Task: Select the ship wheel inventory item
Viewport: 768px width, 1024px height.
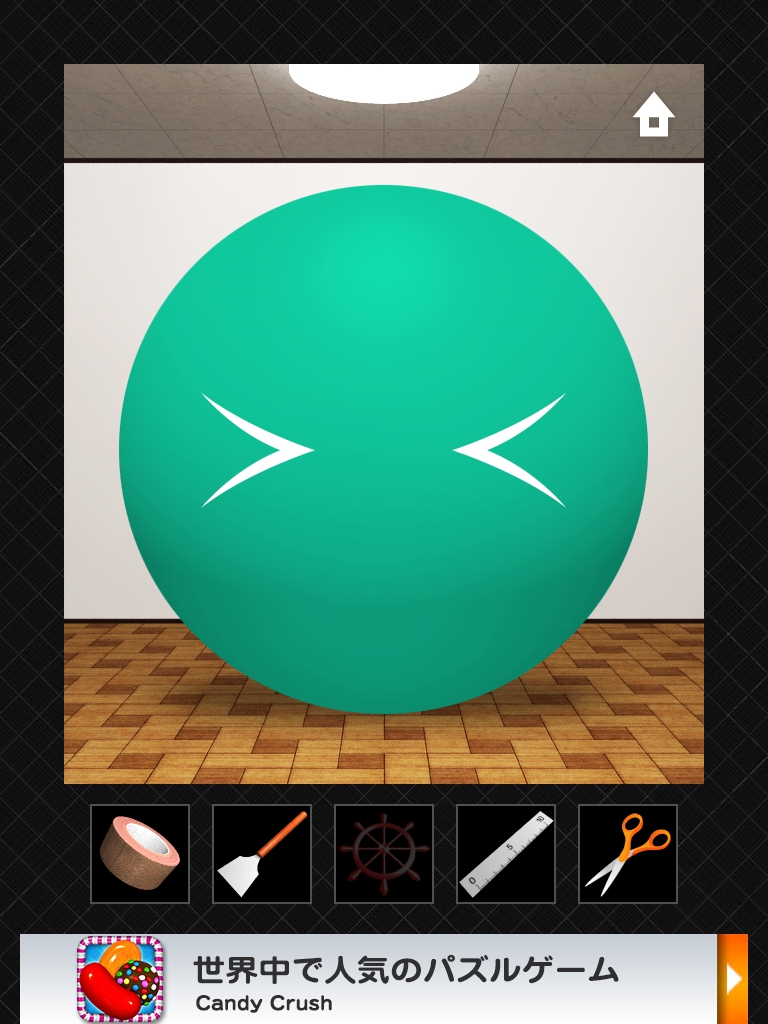Action: (x=384, y=854)
